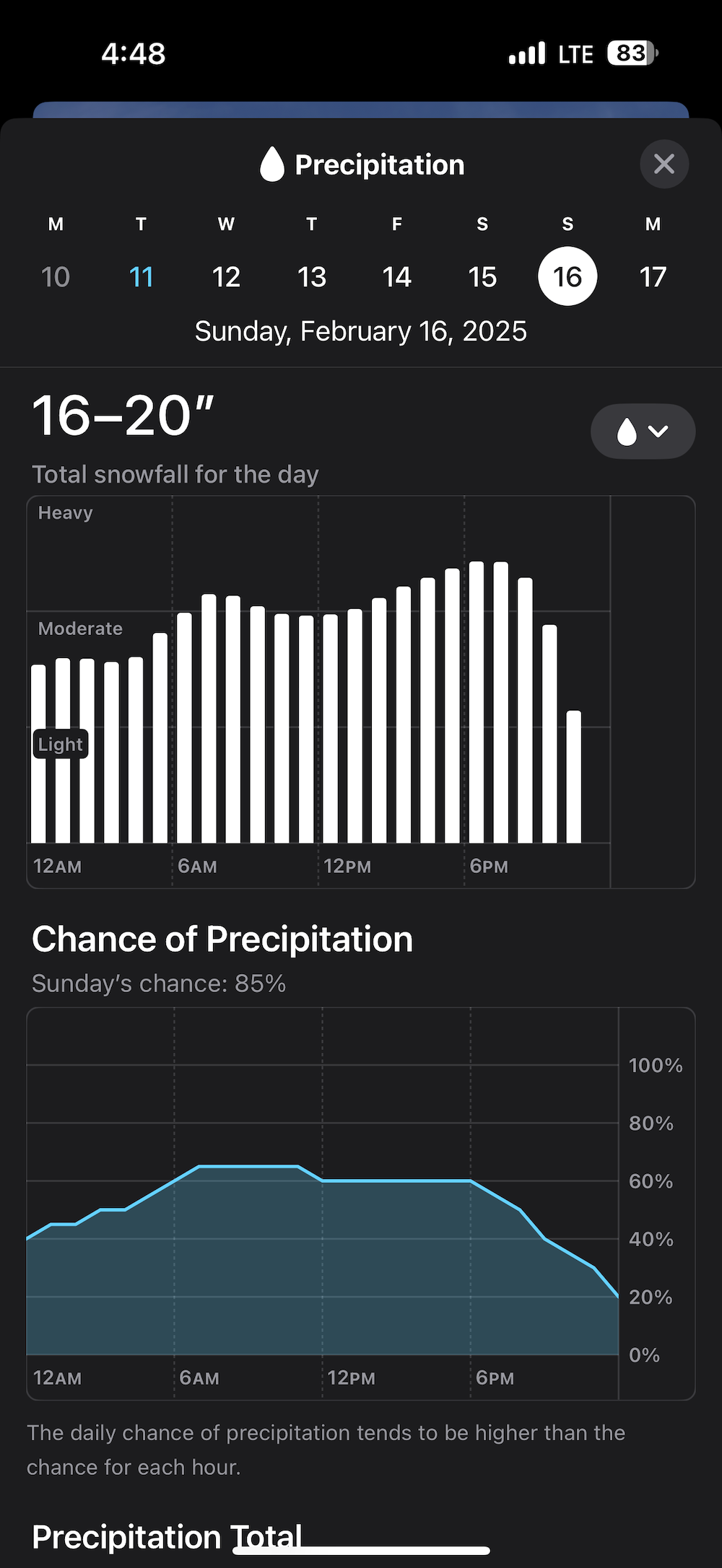
Task: Show forecast for Wednesday the 12th
Action: (226, 276)
